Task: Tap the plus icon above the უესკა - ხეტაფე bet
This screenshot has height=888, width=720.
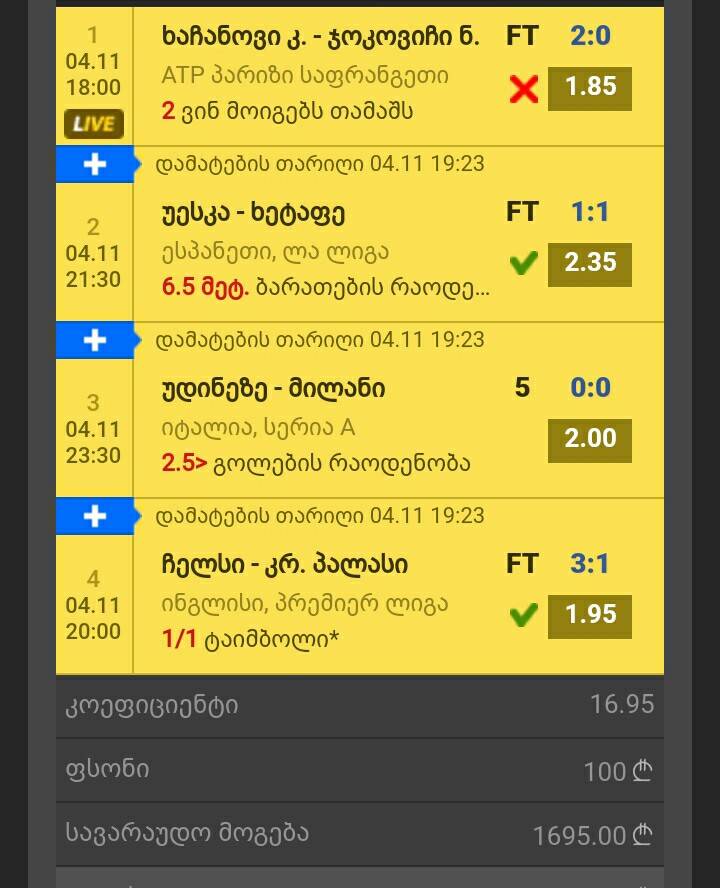Action: (94, 164)
